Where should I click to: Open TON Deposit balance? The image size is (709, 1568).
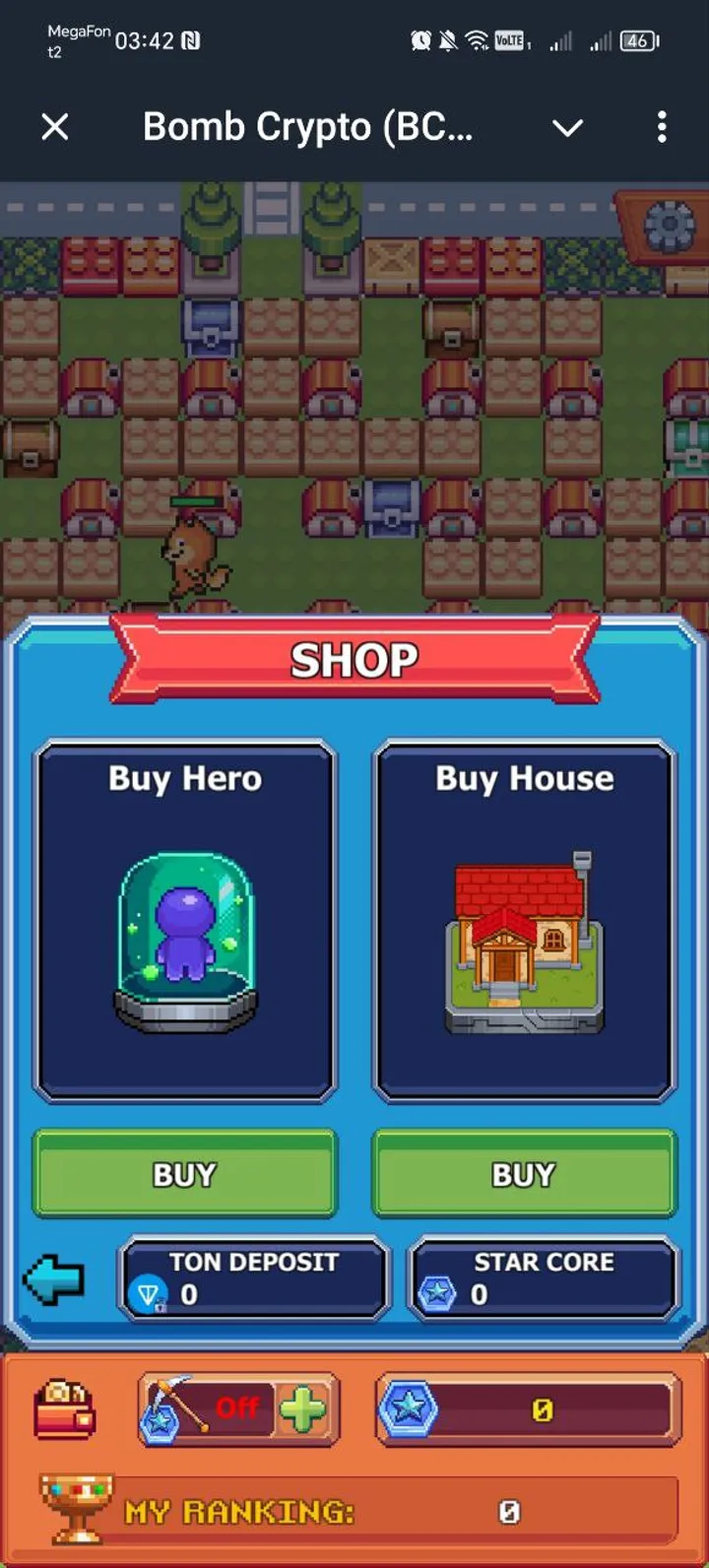point(254,1278)
